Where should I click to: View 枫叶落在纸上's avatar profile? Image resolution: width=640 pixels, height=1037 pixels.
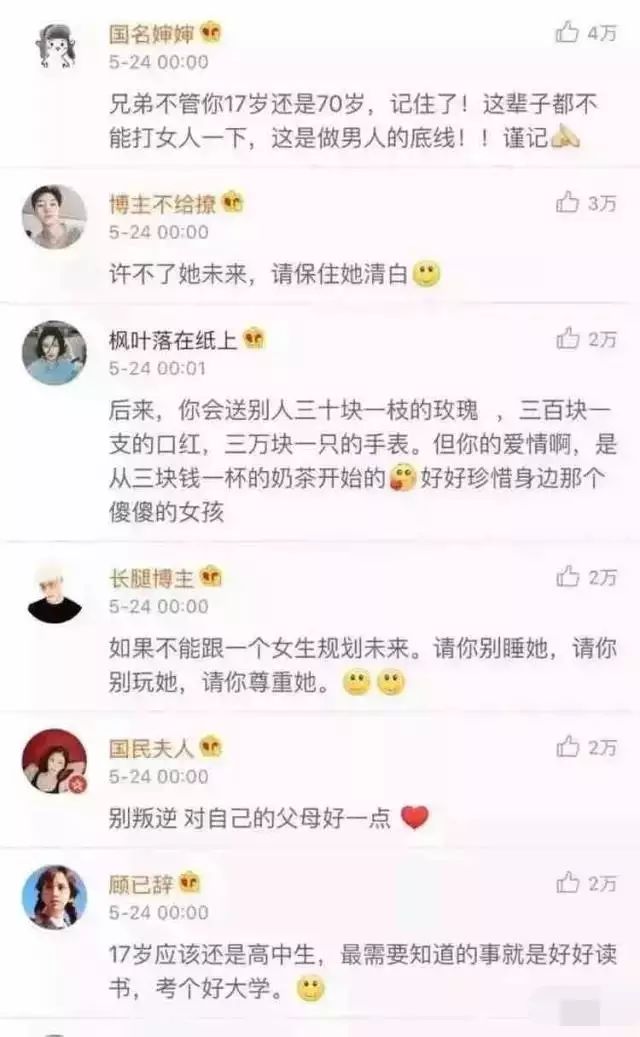[54, 353]
